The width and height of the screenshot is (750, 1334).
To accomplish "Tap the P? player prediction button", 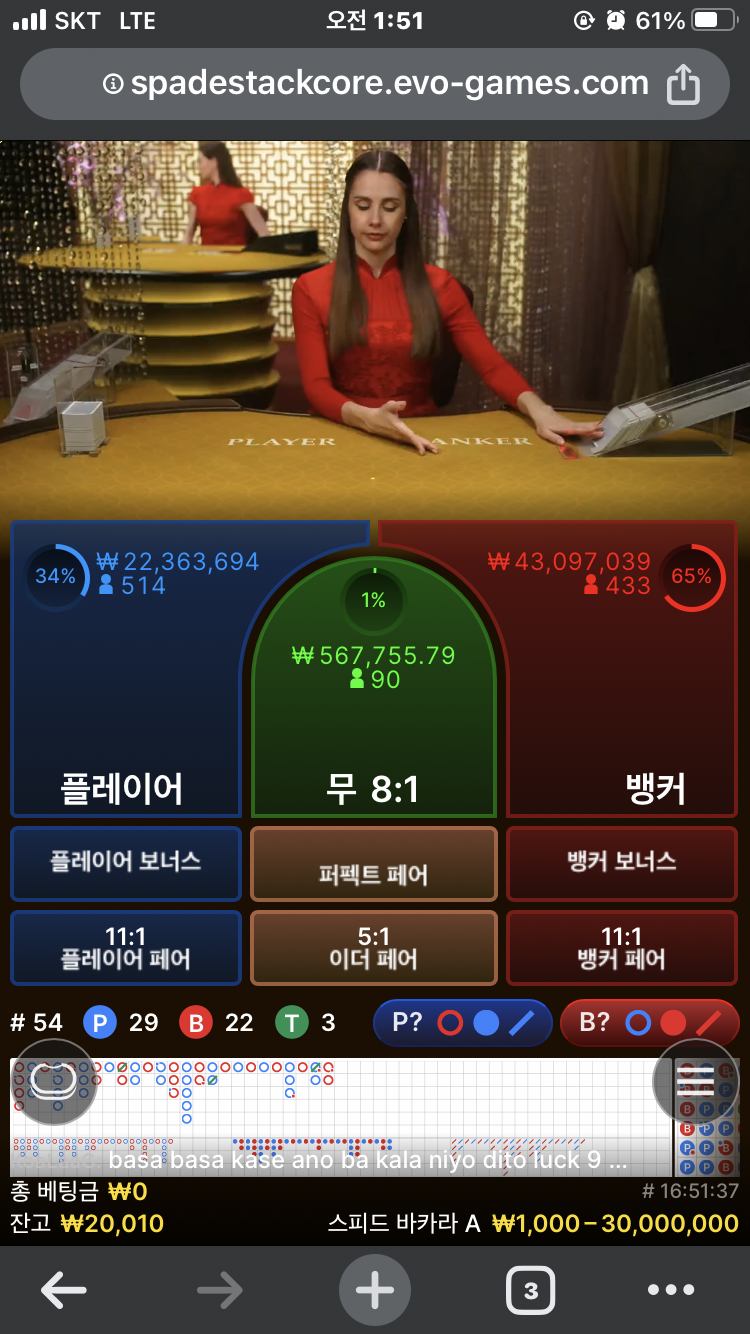I will (x=462, y=1023).
